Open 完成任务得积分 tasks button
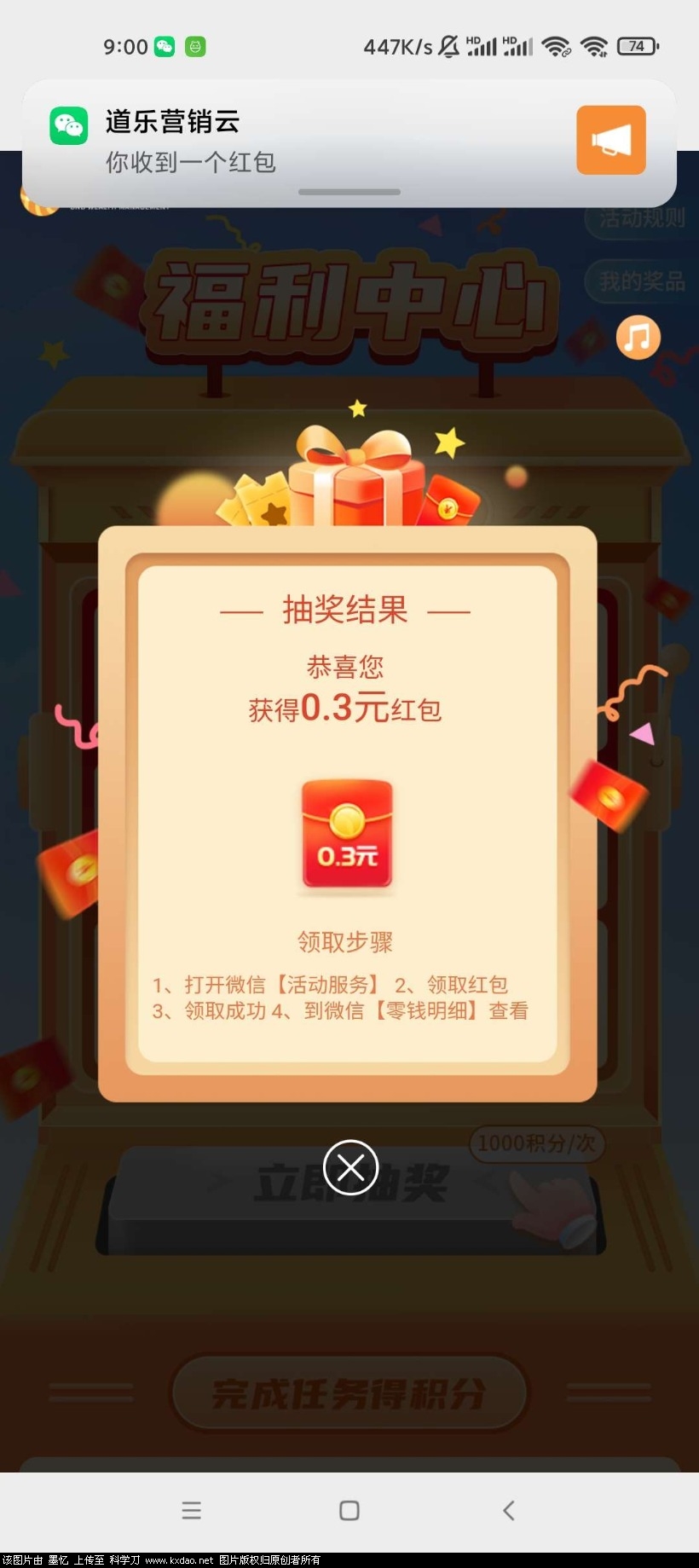Image resolution: width=699 pixels, height=1568 pixels. [349, 1393]
